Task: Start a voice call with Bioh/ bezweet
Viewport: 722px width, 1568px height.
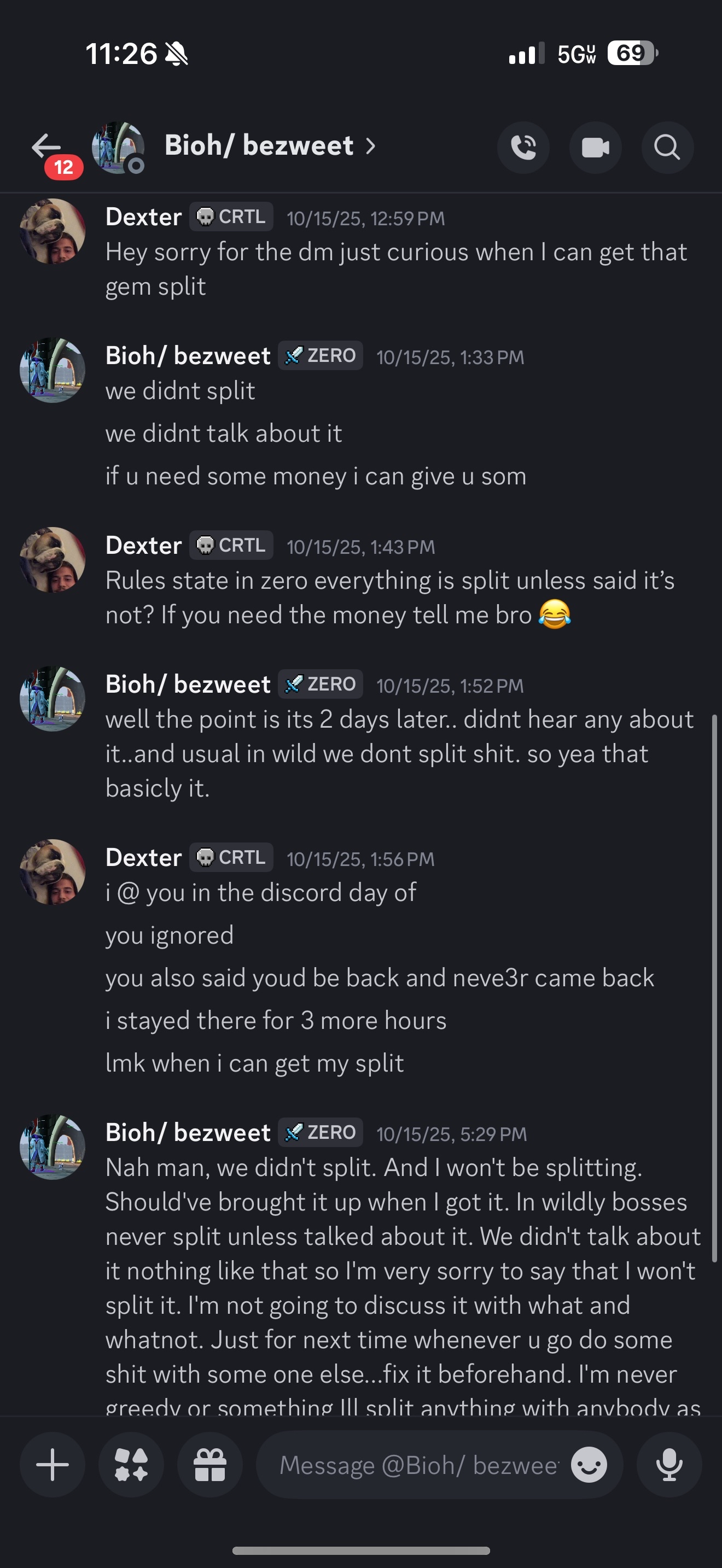Action: [x=523, y=147]
